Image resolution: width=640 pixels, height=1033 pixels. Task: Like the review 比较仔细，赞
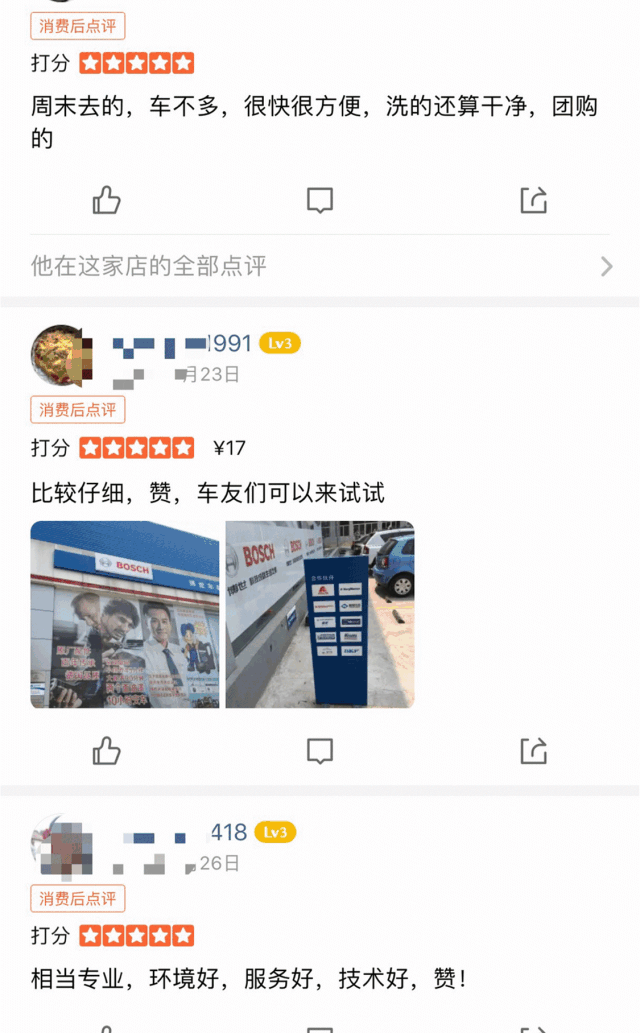tap(106, 750)
